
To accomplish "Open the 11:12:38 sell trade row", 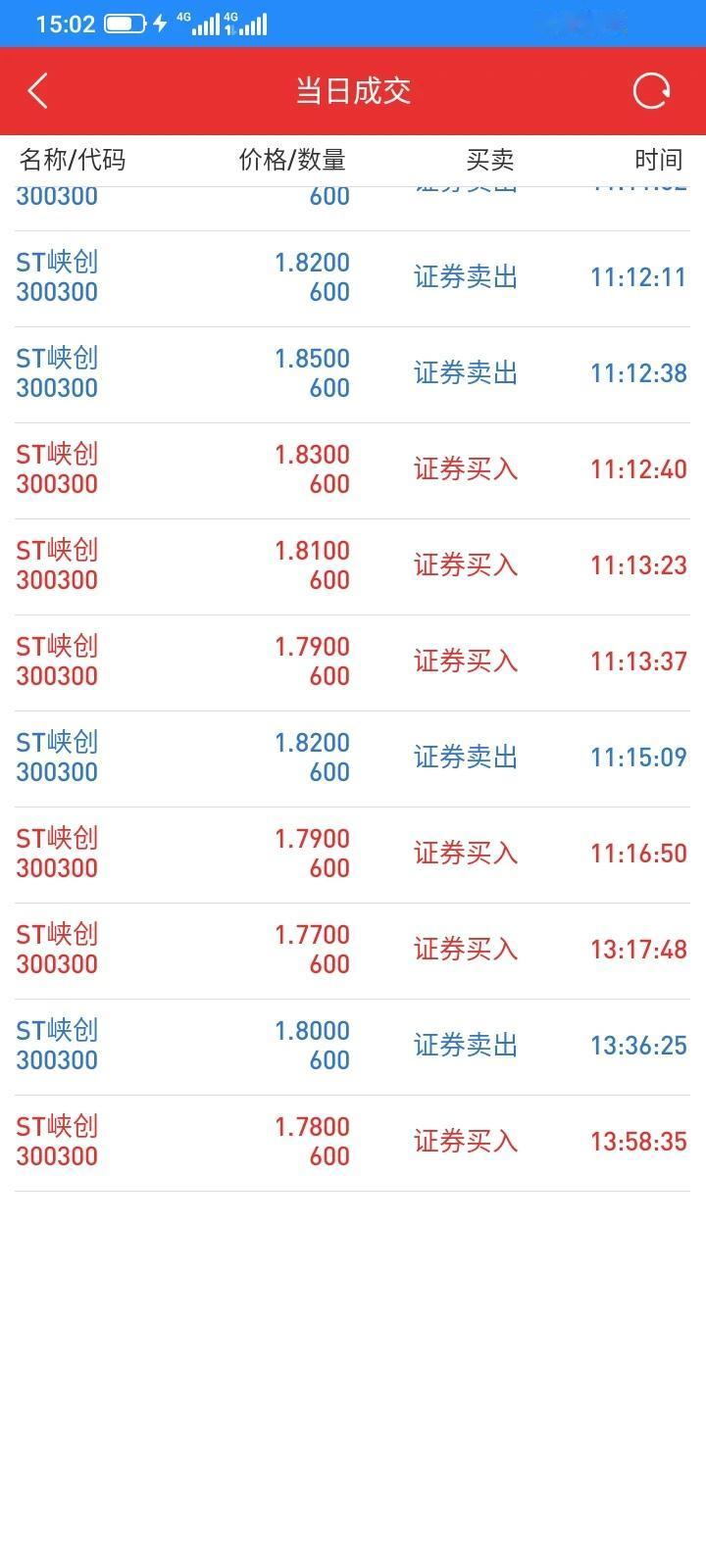I will (x=353, y=375).
